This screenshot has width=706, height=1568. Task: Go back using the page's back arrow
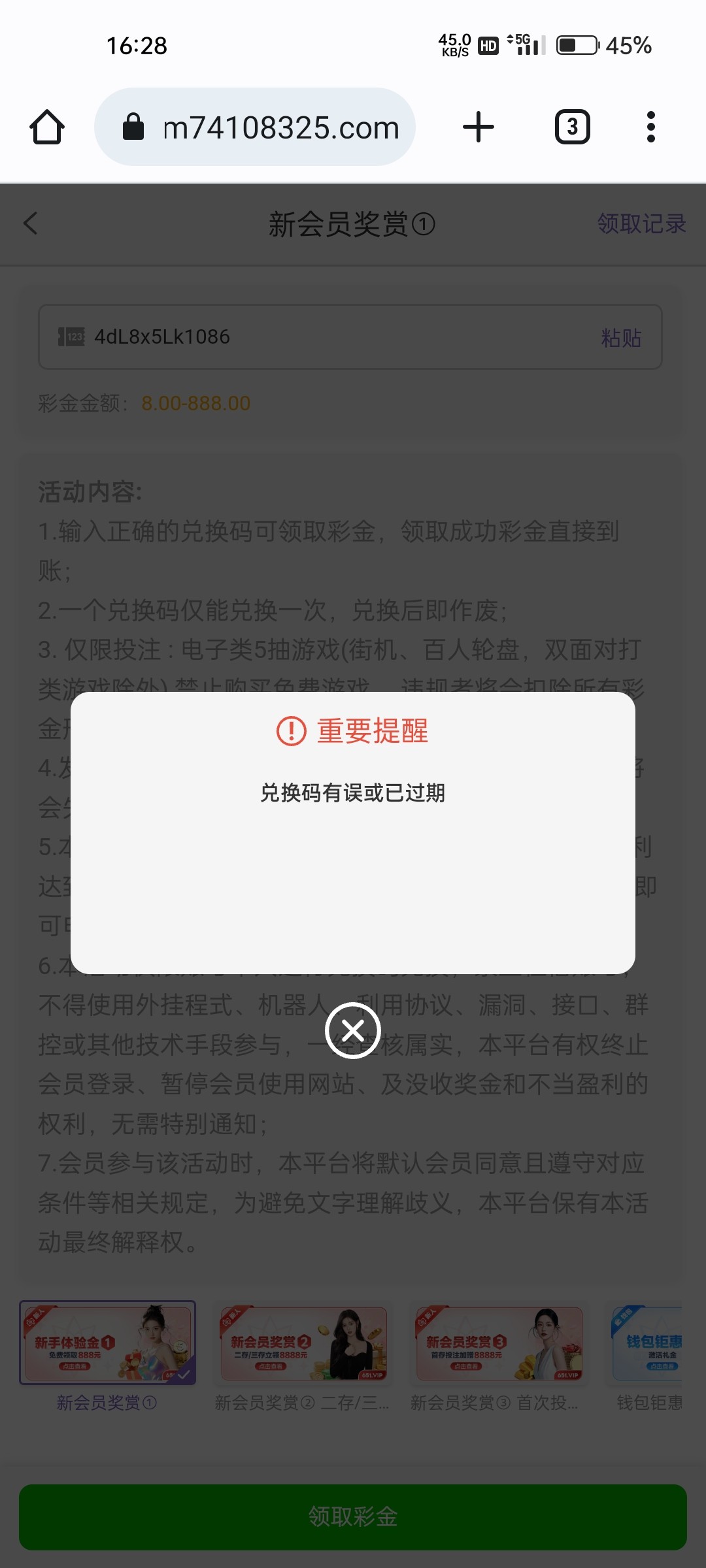click(x=30, y=223)
